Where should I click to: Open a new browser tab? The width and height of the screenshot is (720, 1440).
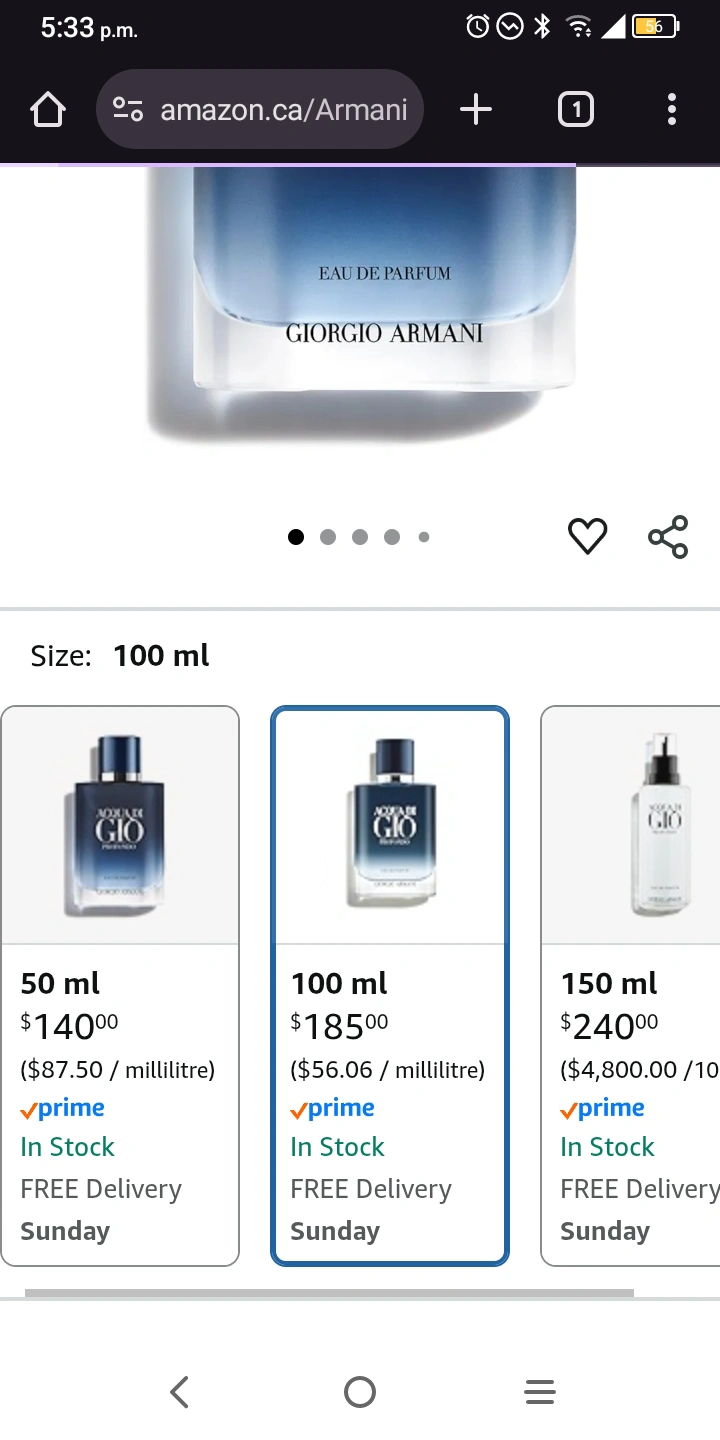tap(476, 109)
